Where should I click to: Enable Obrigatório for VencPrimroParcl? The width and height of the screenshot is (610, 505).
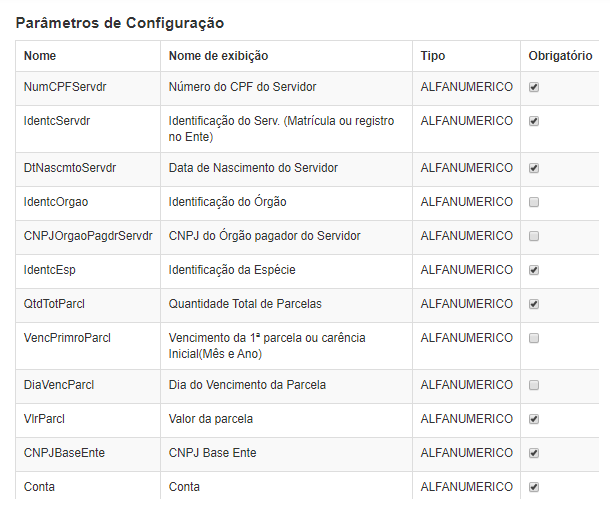(x=534, y=338)
